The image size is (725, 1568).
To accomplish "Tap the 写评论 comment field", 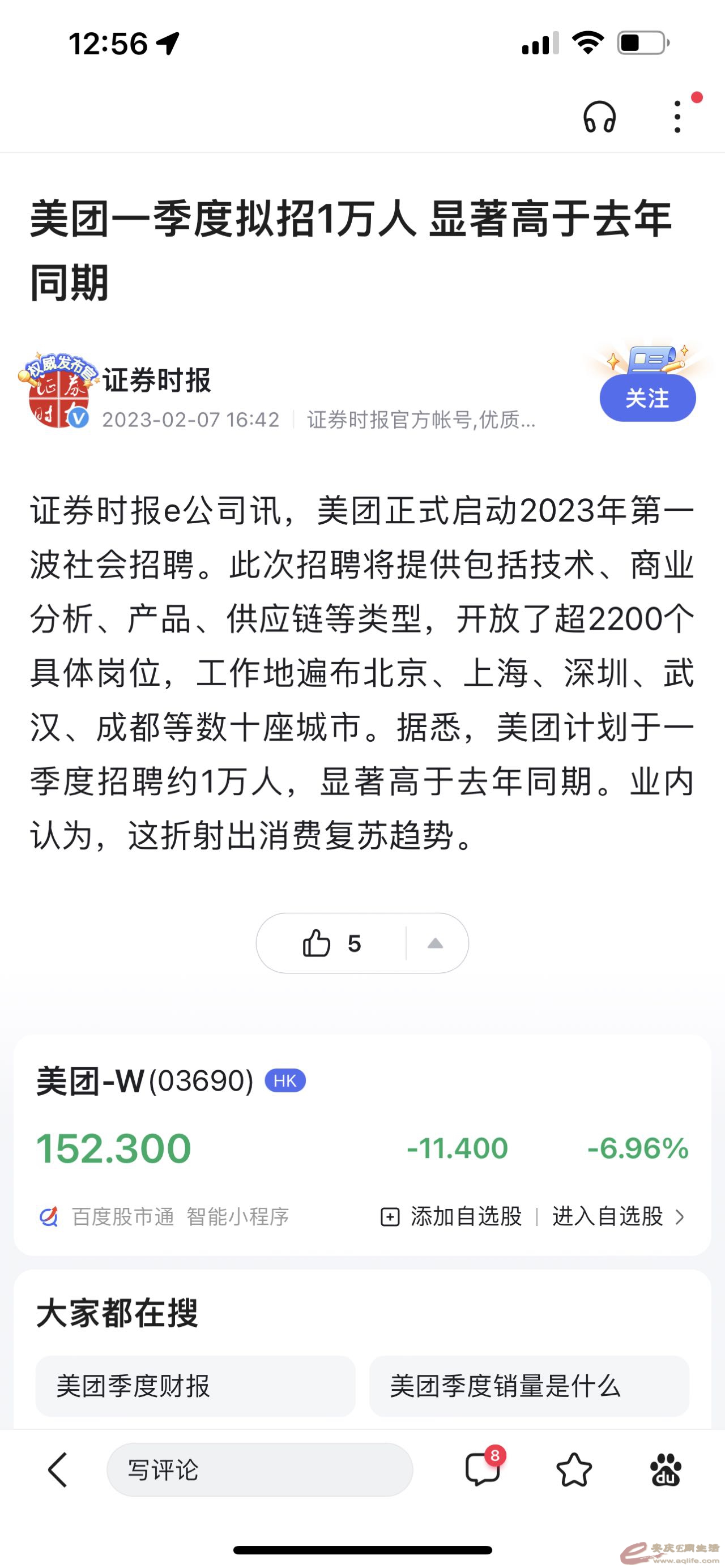I will click(260, 1470).
